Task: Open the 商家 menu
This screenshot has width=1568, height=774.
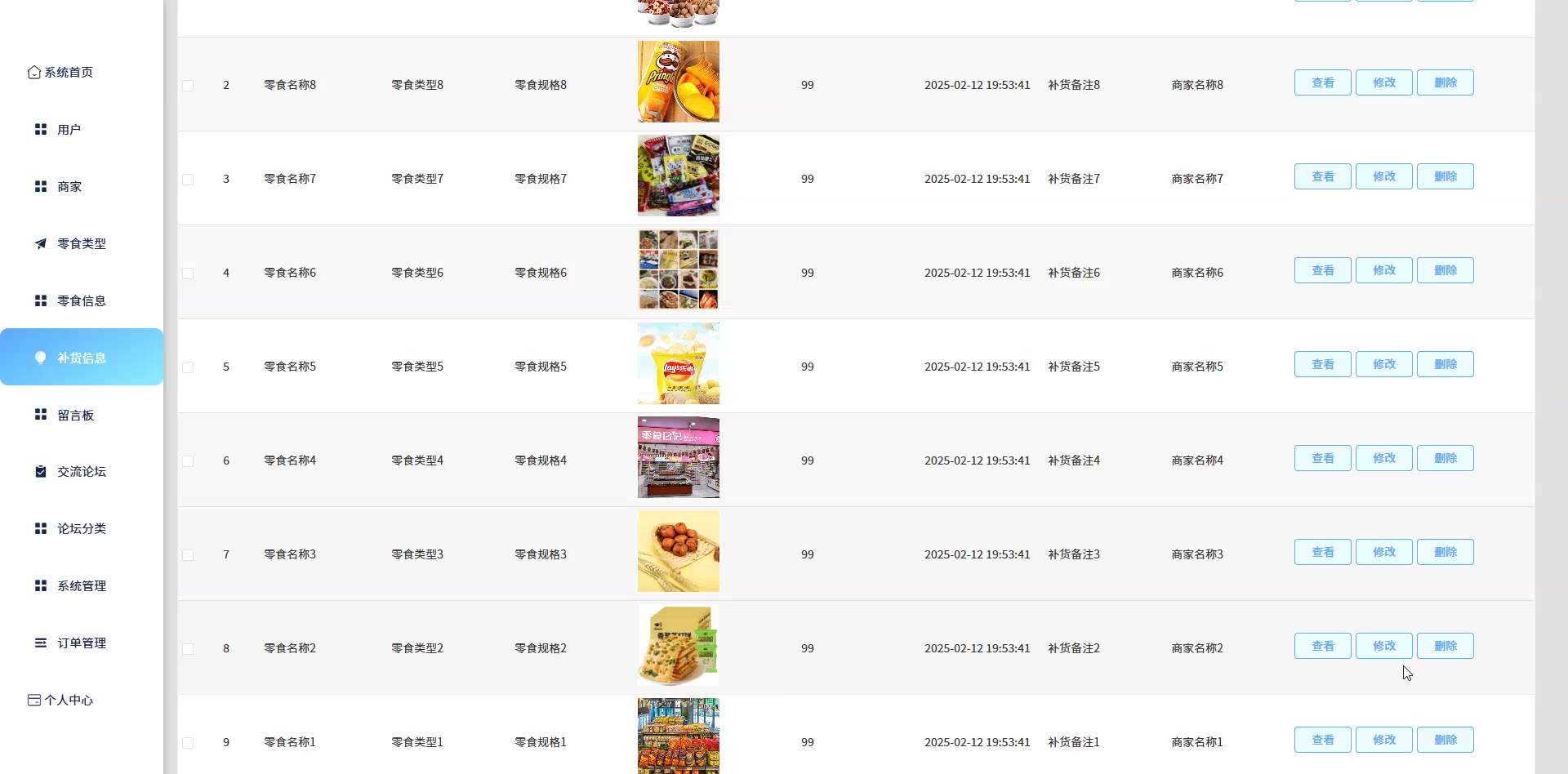Action: click(69, 187)
